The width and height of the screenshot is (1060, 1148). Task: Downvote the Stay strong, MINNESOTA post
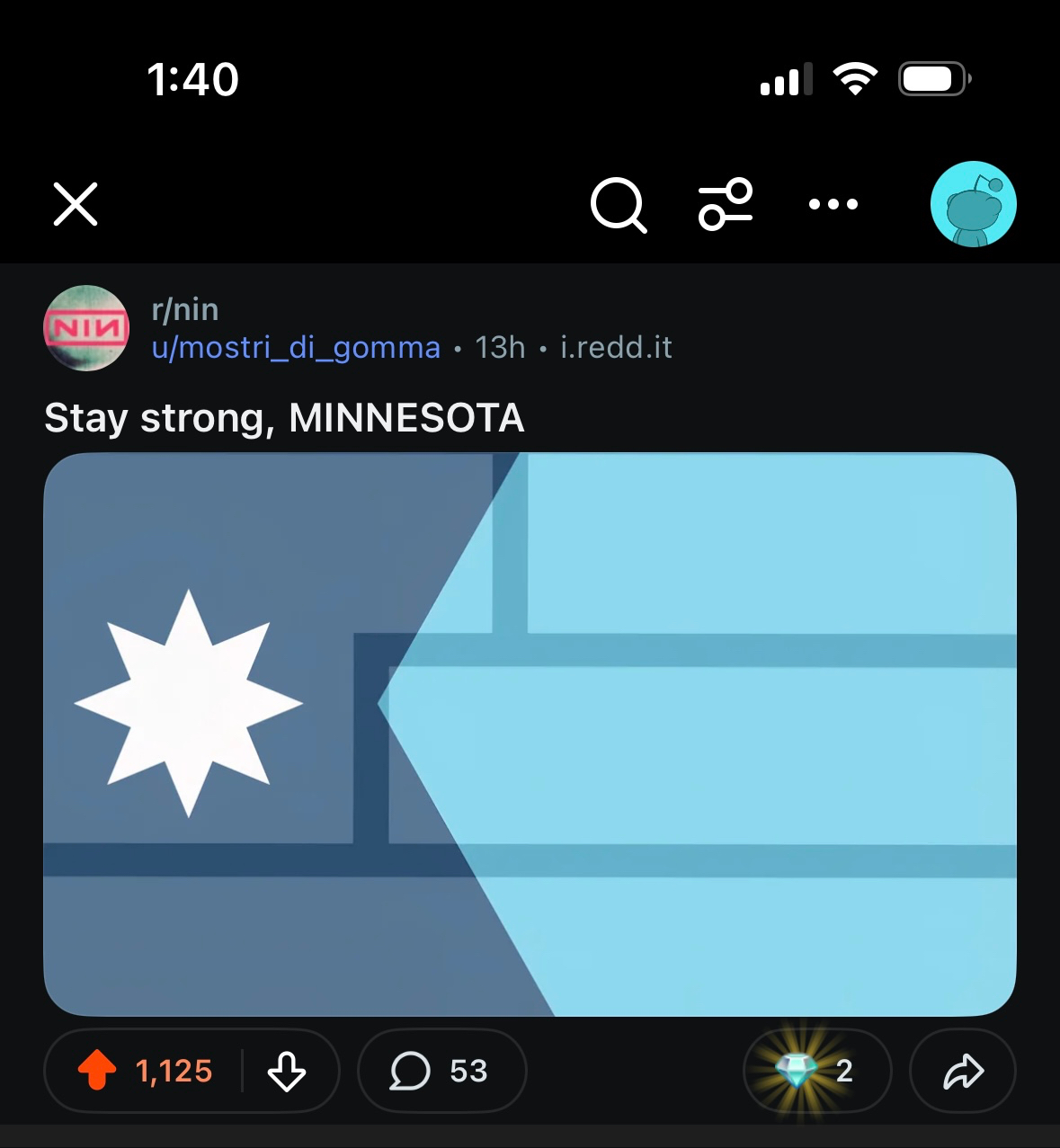287,1071
